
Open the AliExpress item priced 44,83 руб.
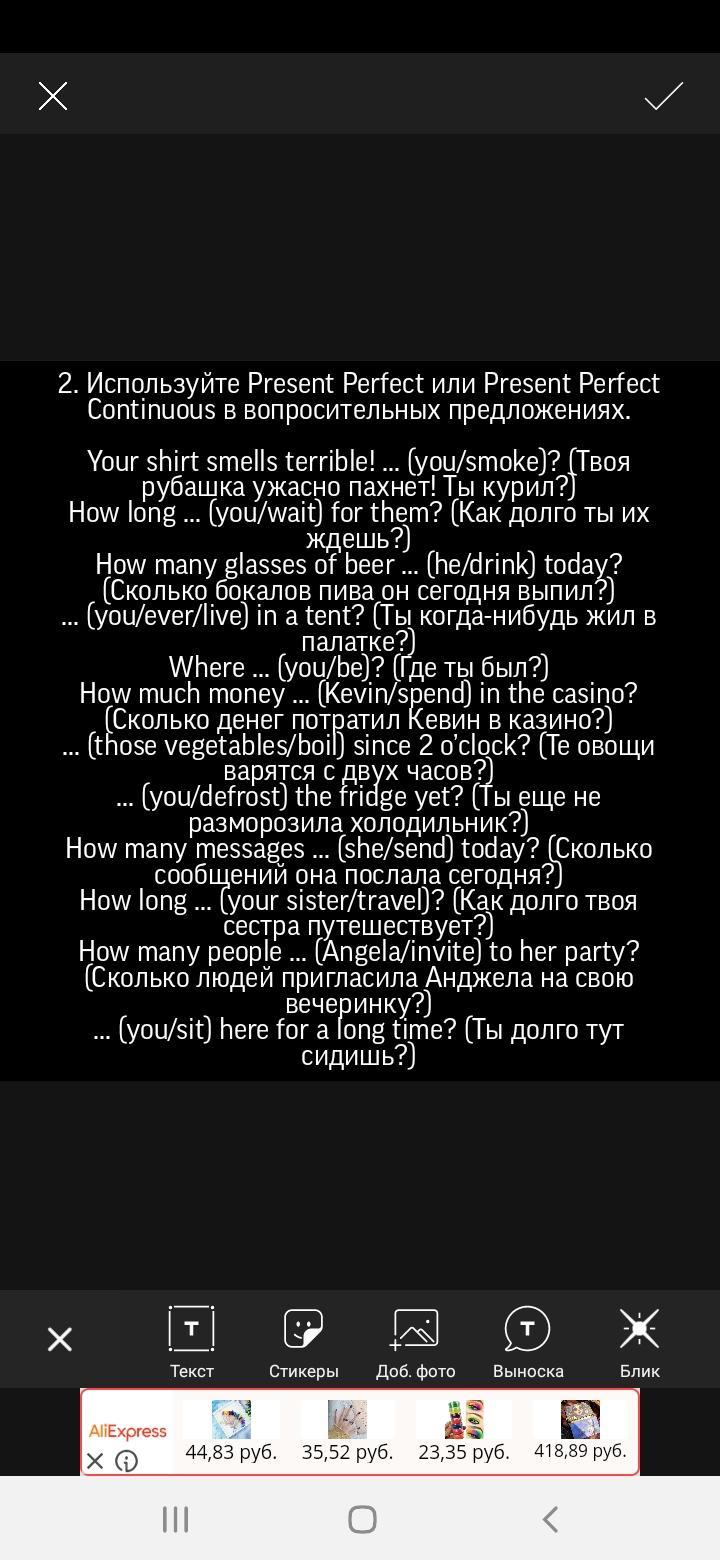point(231,1432)
